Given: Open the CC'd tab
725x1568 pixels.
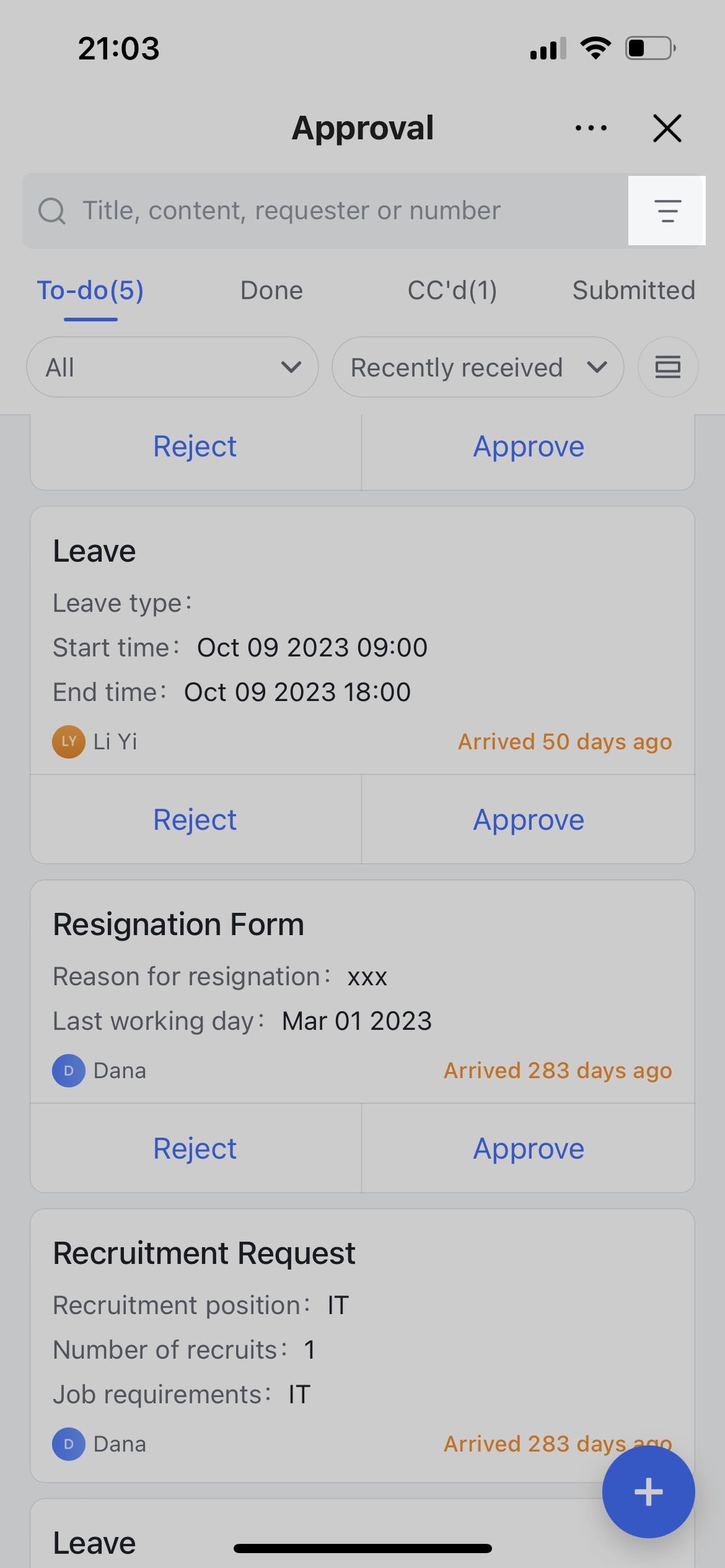Looking at the screenshot, I should point(454,290).
